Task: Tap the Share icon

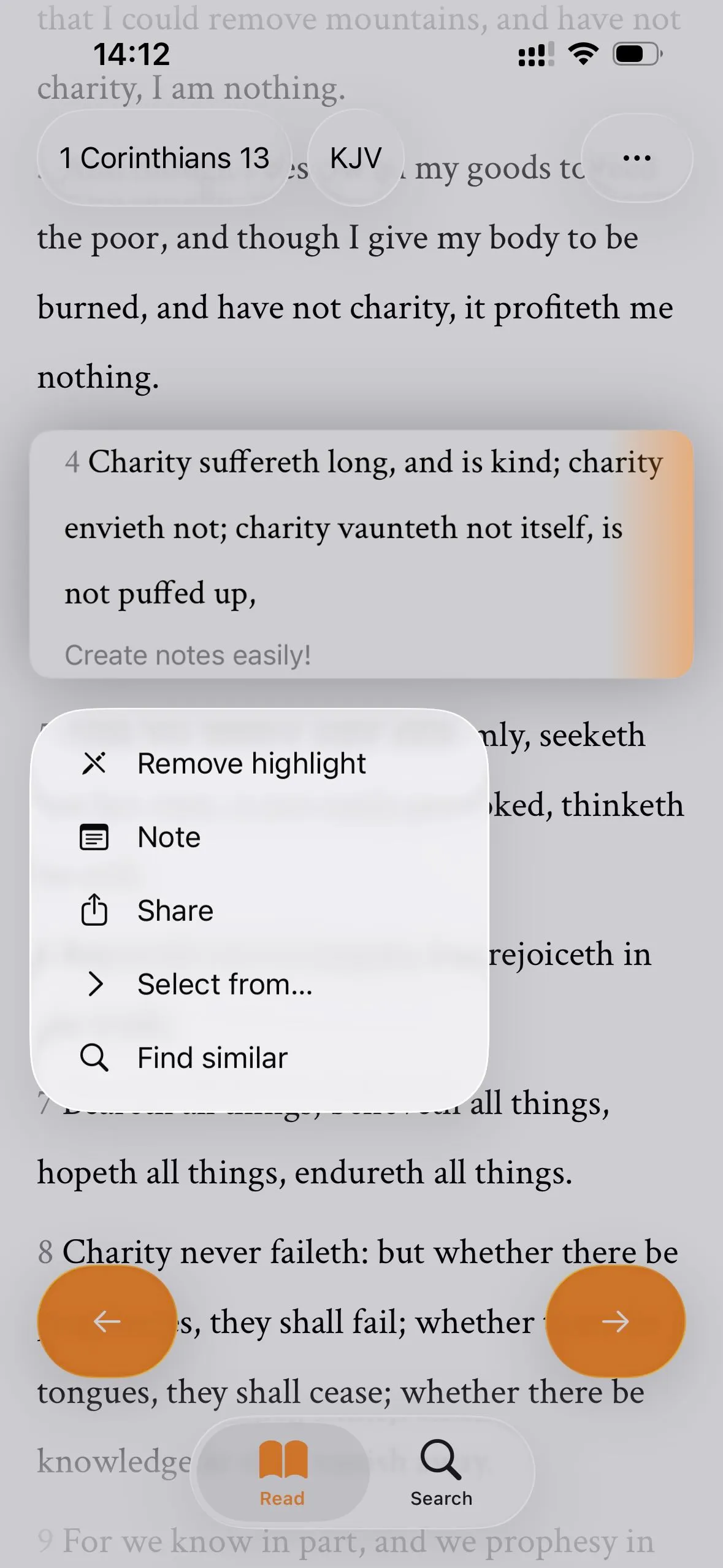Action: pos(95,910)
